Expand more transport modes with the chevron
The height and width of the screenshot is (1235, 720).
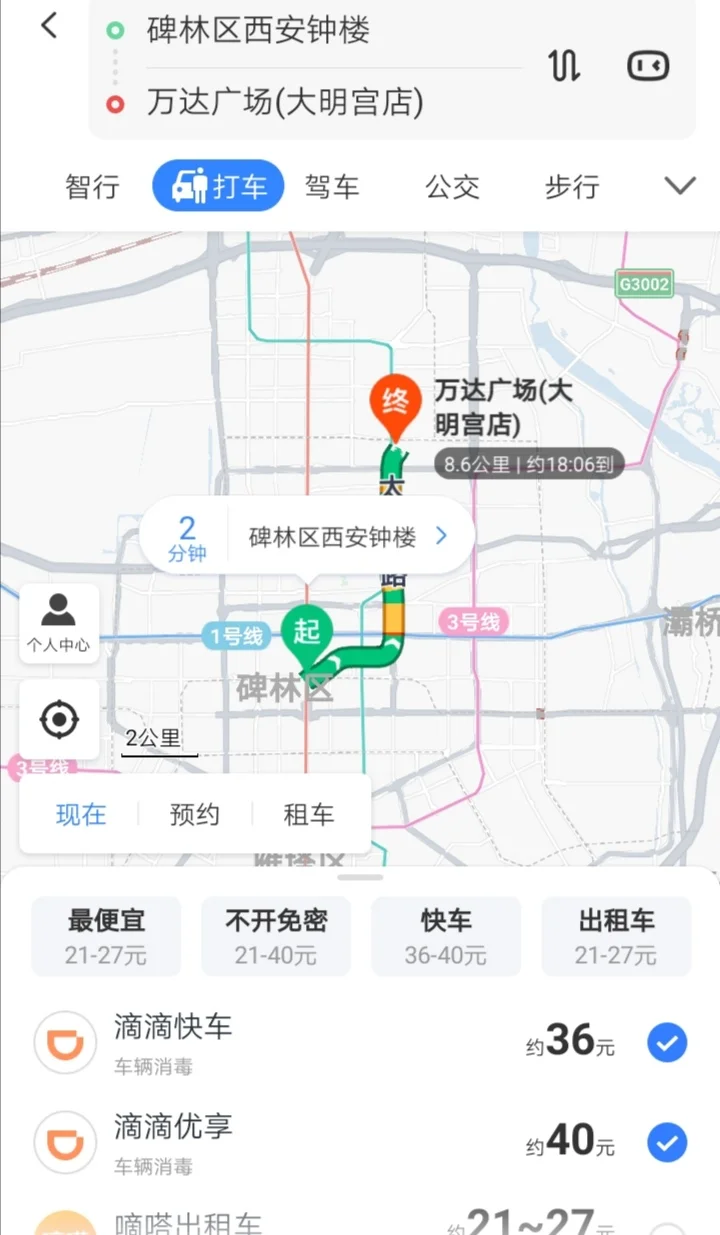(680, 185)
